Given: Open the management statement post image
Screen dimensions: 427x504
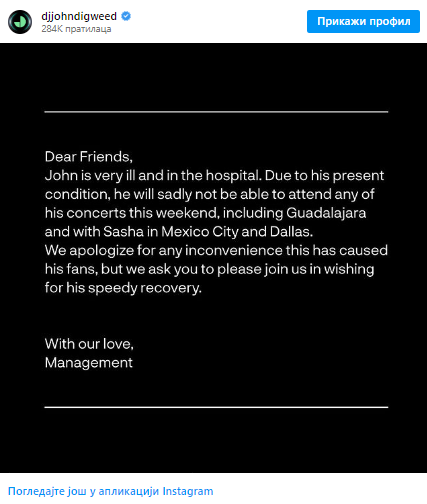Looking at the screenshot, I should [x=213, y=258].
